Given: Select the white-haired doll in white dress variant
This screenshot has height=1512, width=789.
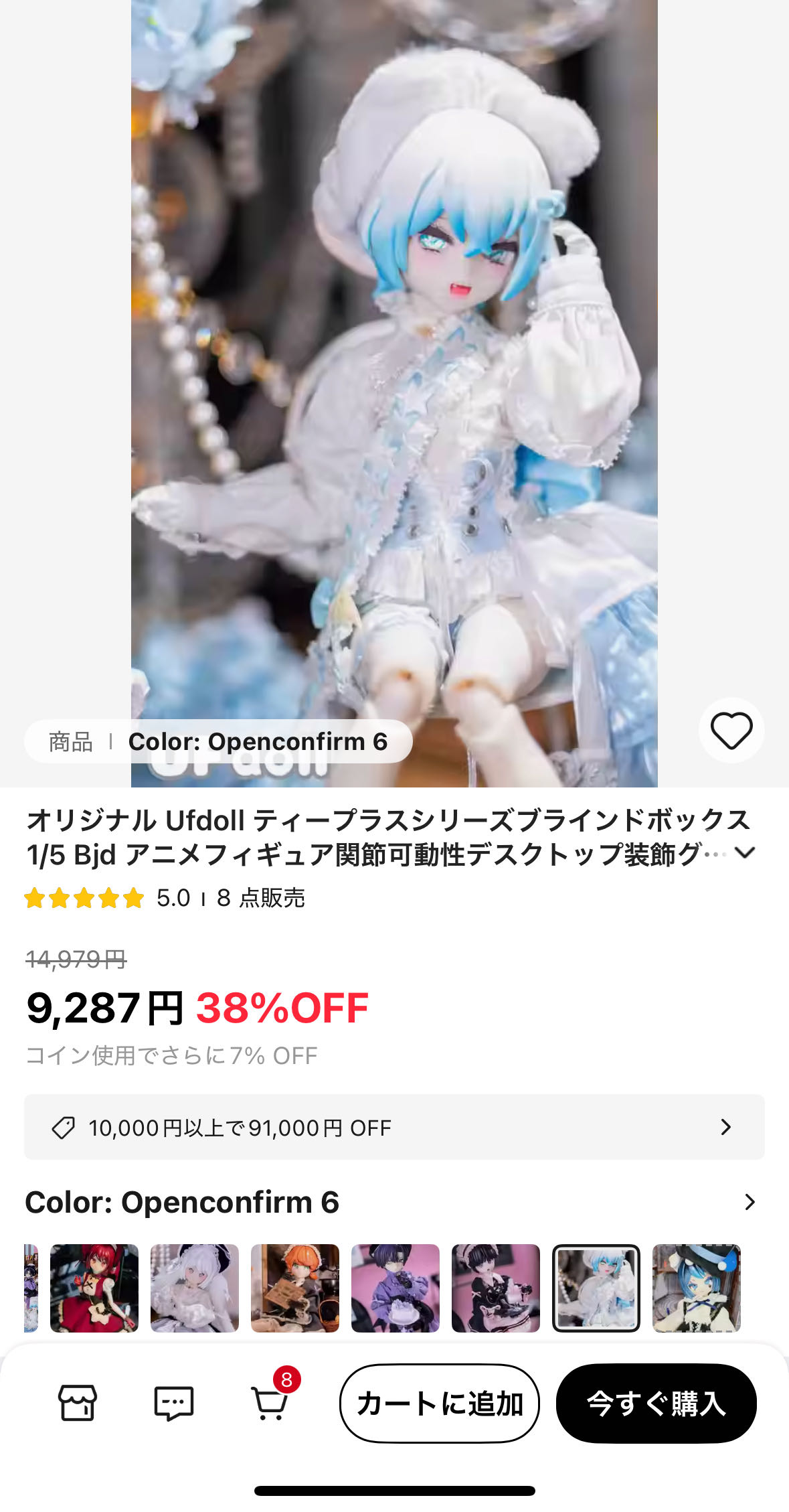Looking at the screenshot, I should 195,1288.
